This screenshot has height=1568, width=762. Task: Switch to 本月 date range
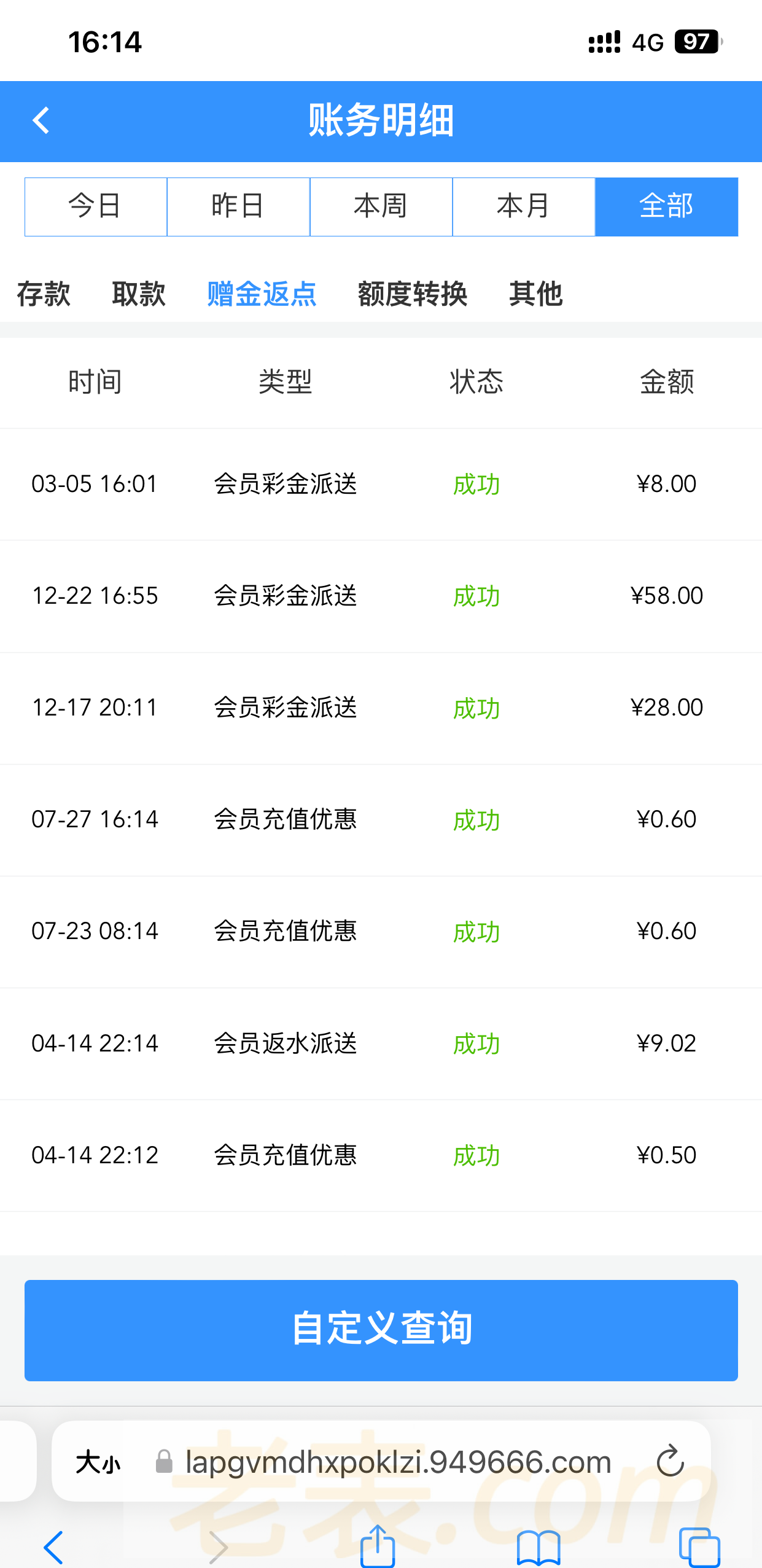[523, 206]
